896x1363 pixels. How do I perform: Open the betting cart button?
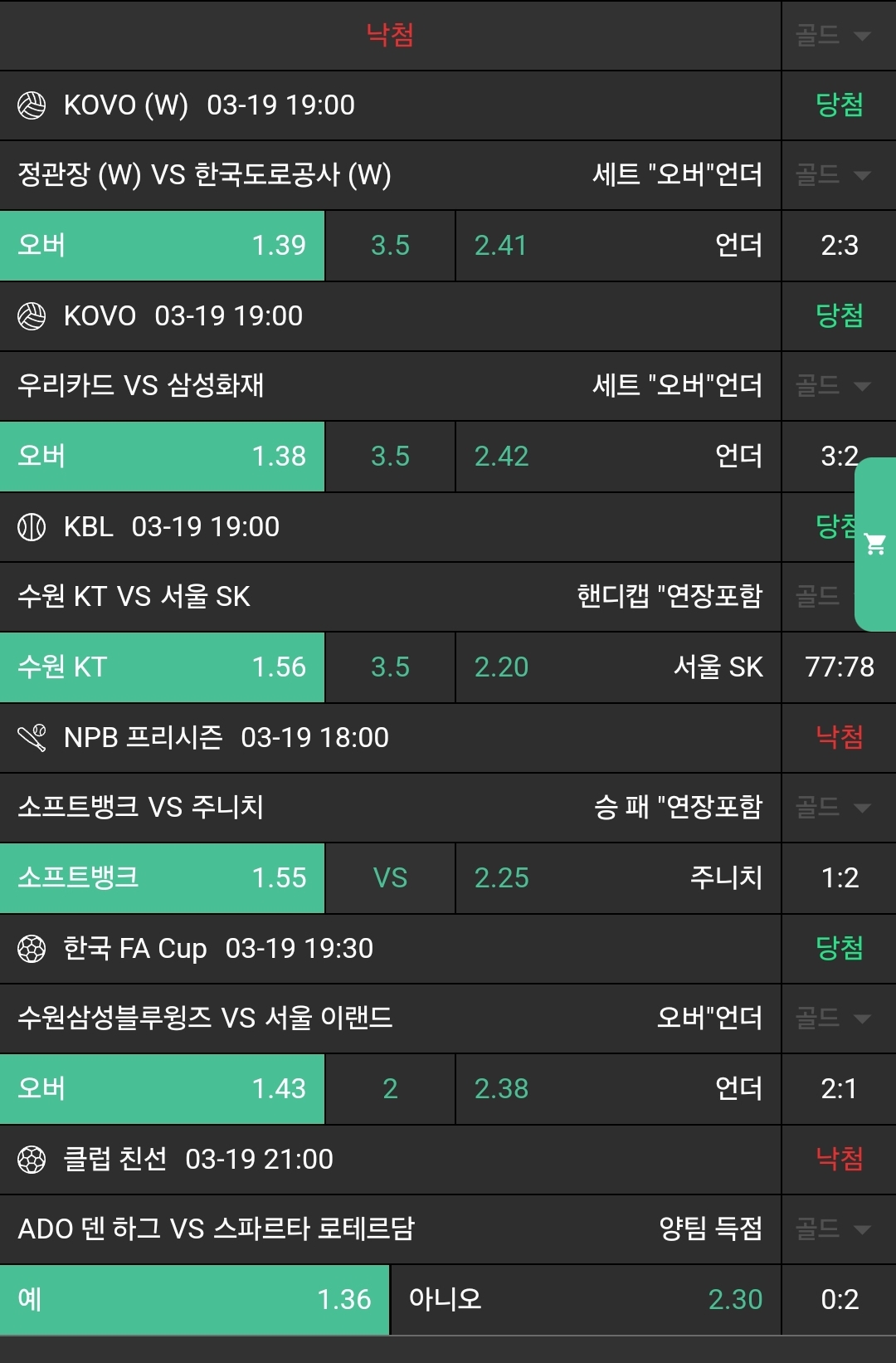pos(875,545)
